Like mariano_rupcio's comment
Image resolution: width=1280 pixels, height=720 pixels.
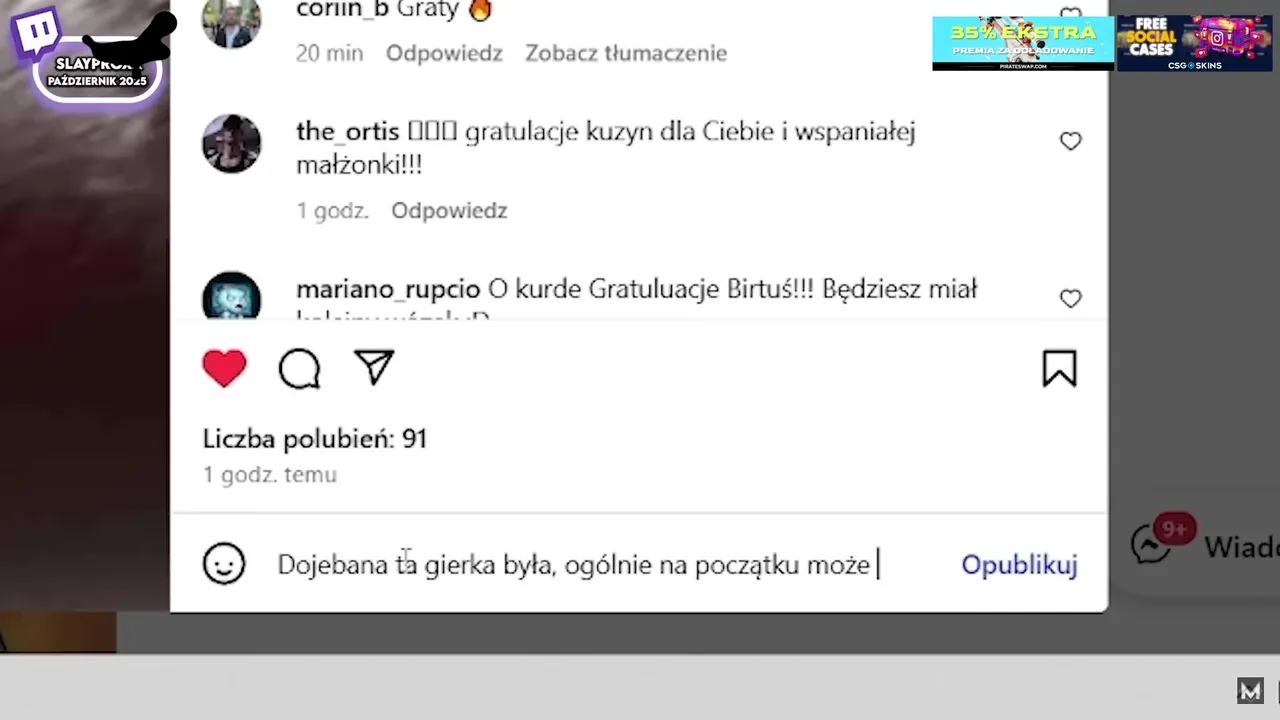tap(1070, 298)
